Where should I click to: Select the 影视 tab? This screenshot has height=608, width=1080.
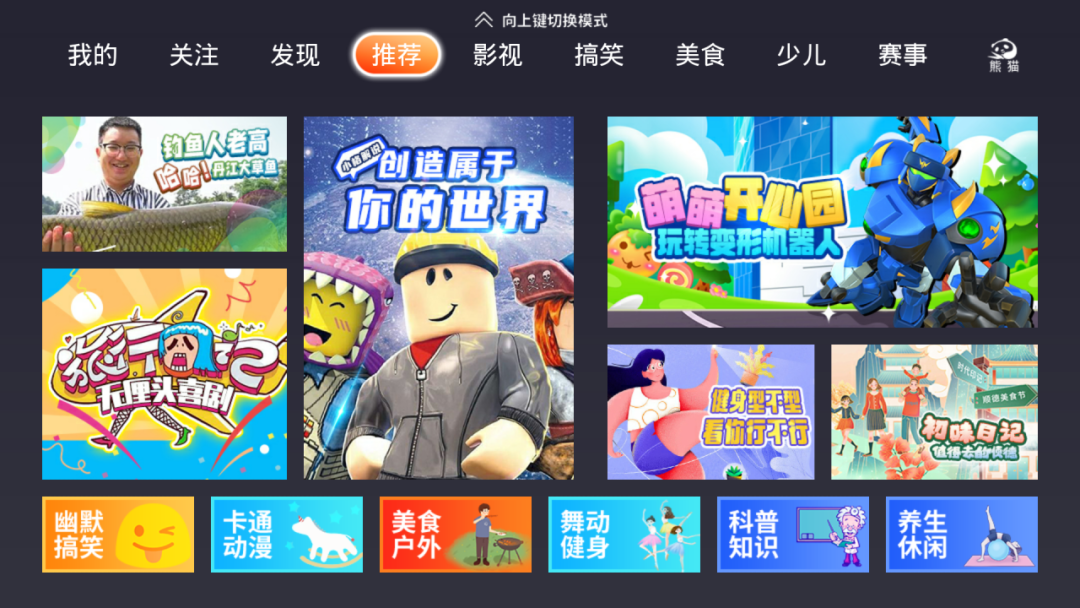point(498,55)
